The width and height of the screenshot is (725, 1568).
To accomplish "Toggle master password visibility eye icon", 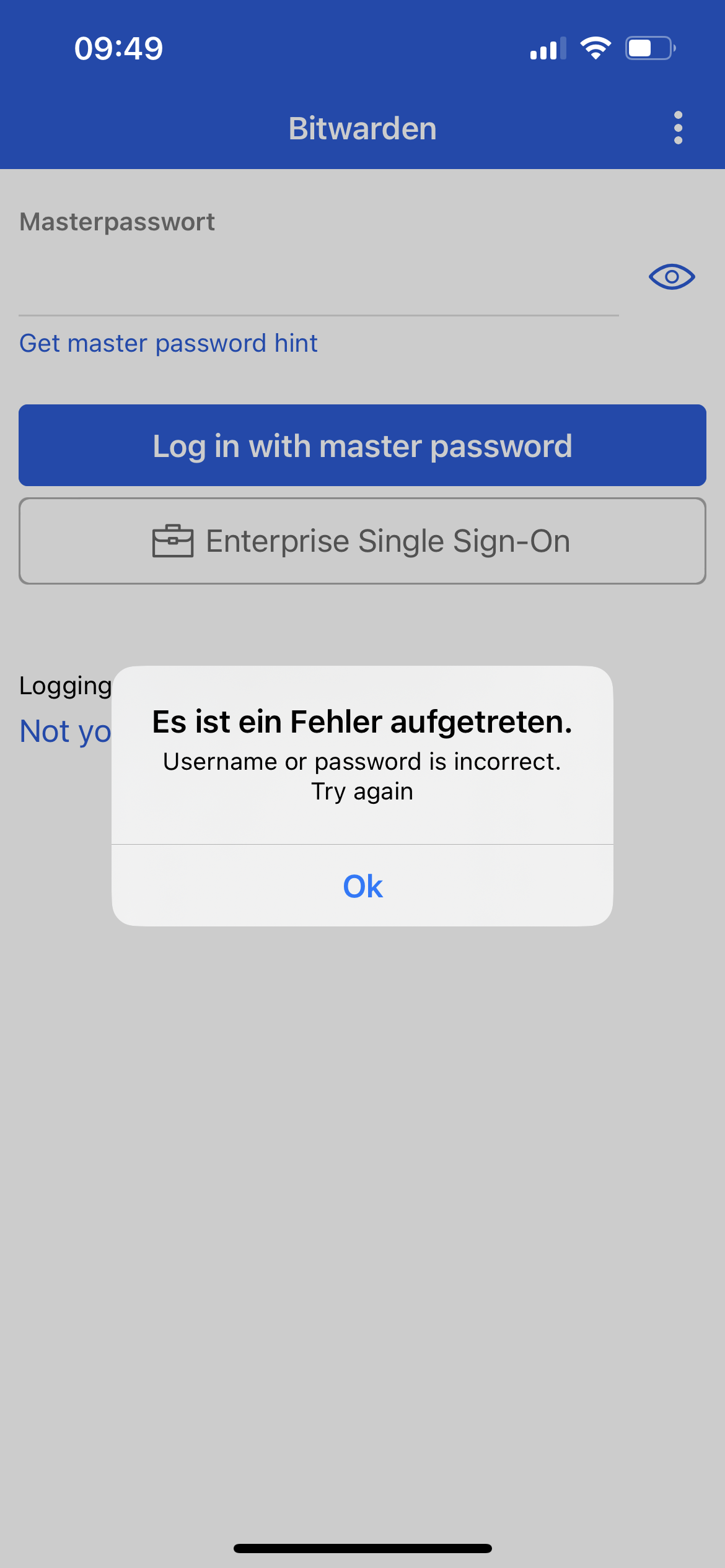I will [672, 277].
